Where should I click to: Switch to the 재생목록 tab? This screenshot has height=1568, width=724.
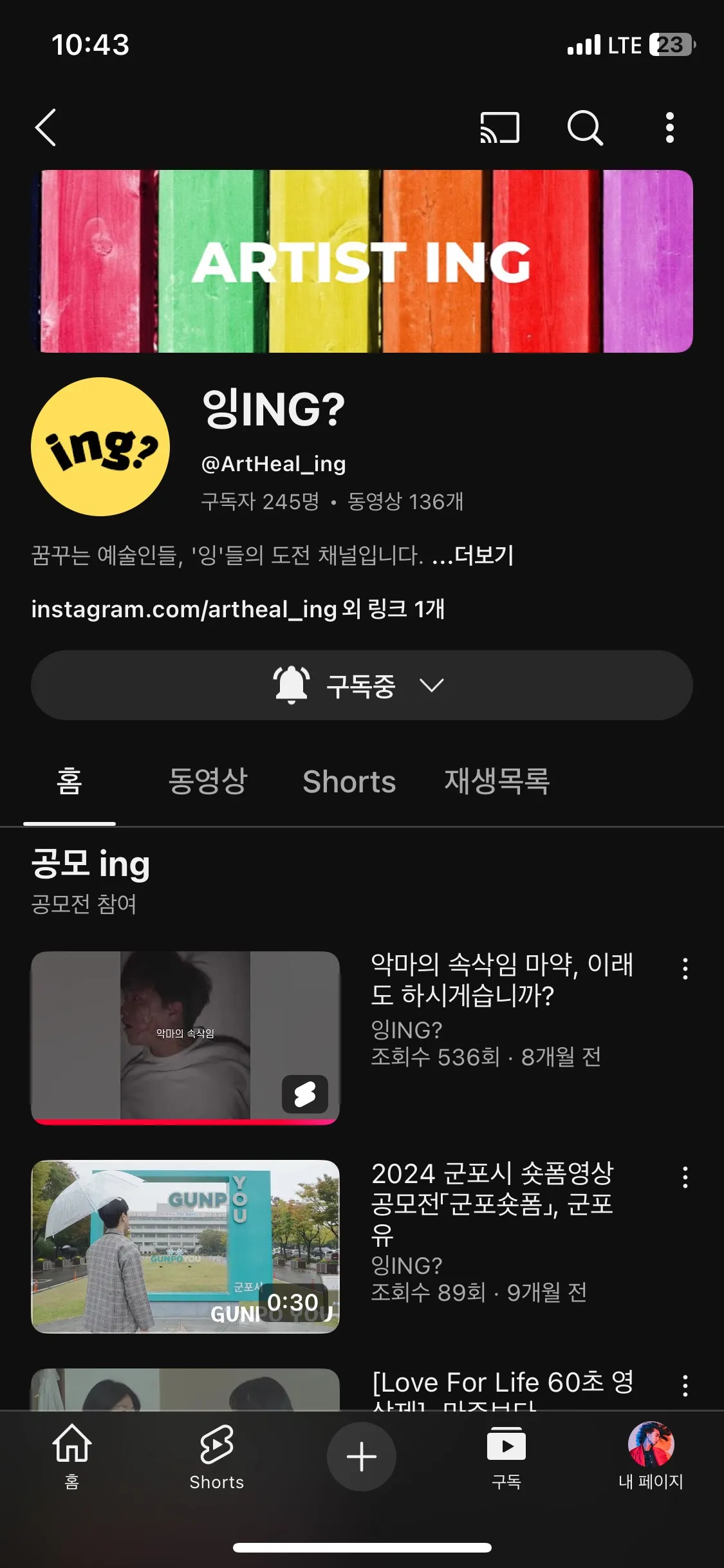coord(496,782)
